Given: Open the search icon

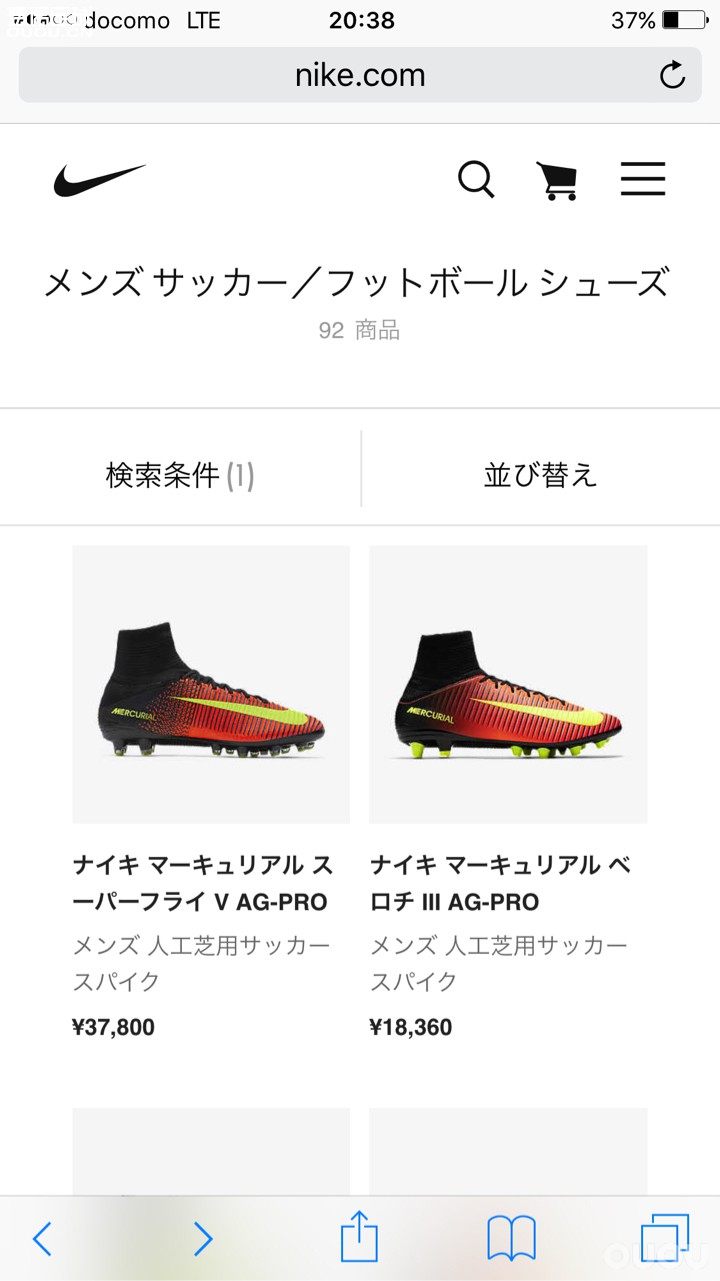Looking at the screenshot, I should pos(476,180).
